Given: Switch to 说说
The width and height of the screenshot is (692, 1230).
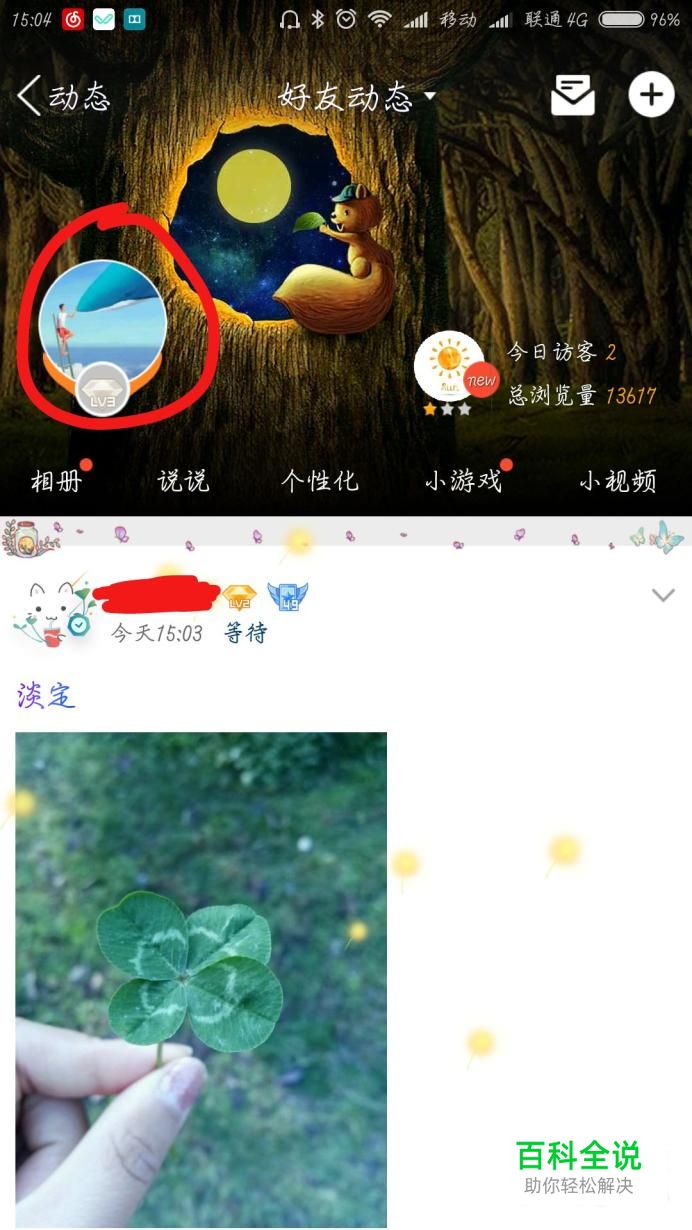Looking at the screenshot, I should (184, 481).
